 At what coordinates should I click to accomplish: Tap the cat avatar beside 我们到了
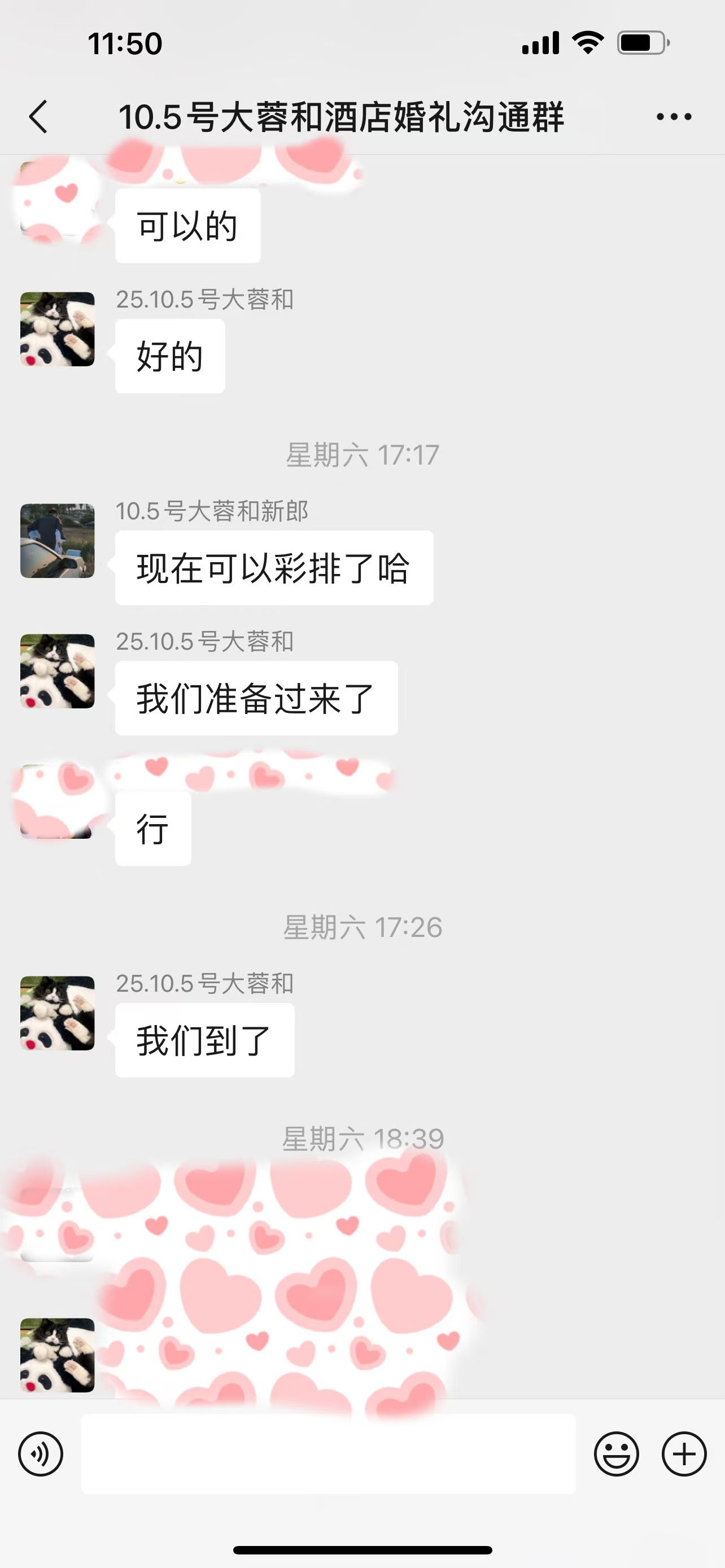coord(57,1014)
